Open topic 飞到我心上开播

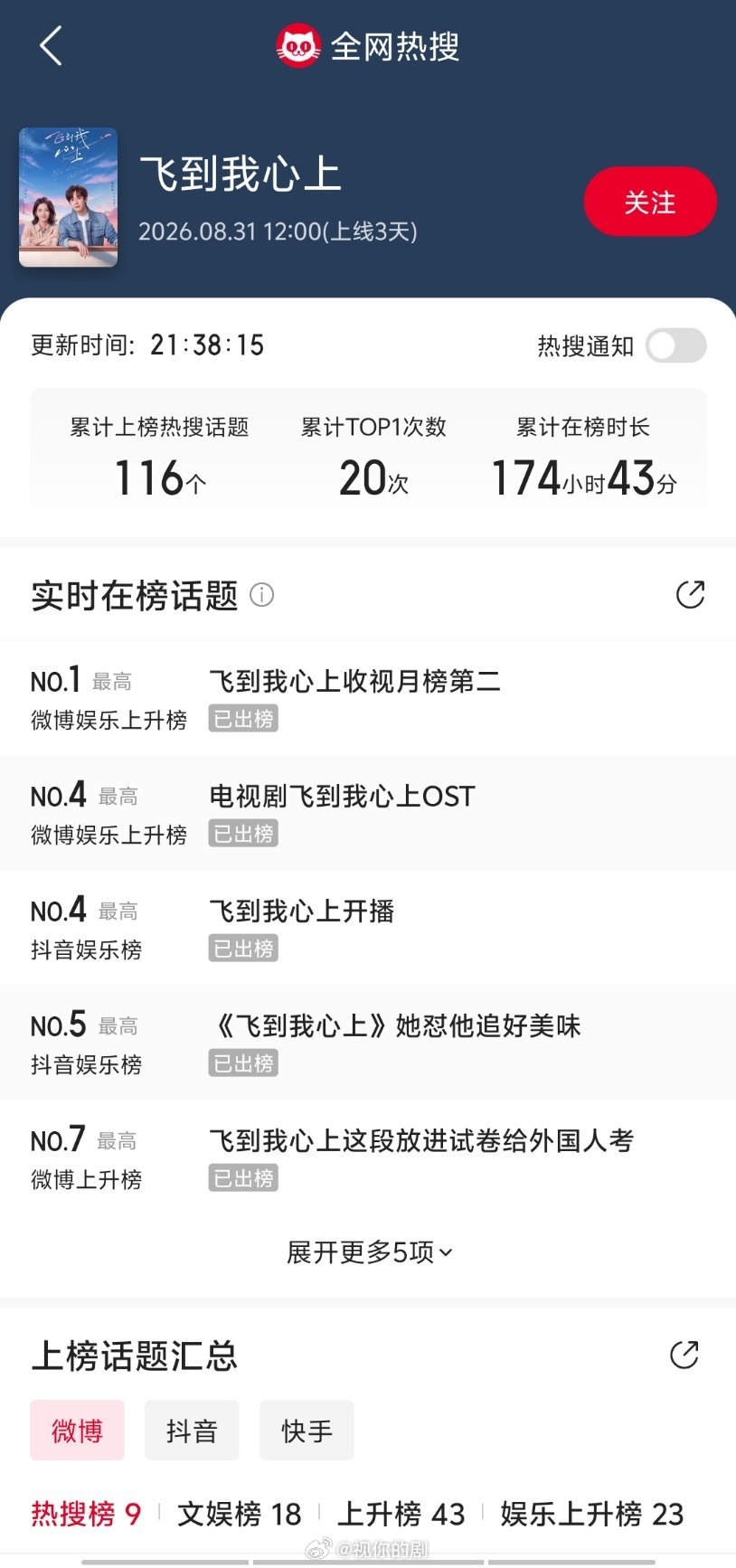pyautogui.click(x=368, y=928)
